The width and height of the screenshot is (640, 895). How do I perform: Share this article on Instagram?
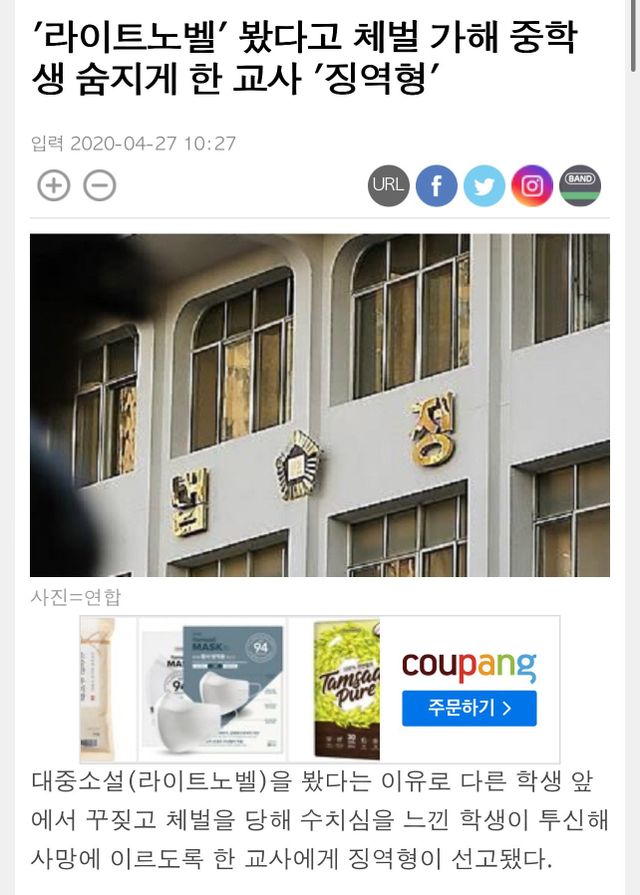532,185
